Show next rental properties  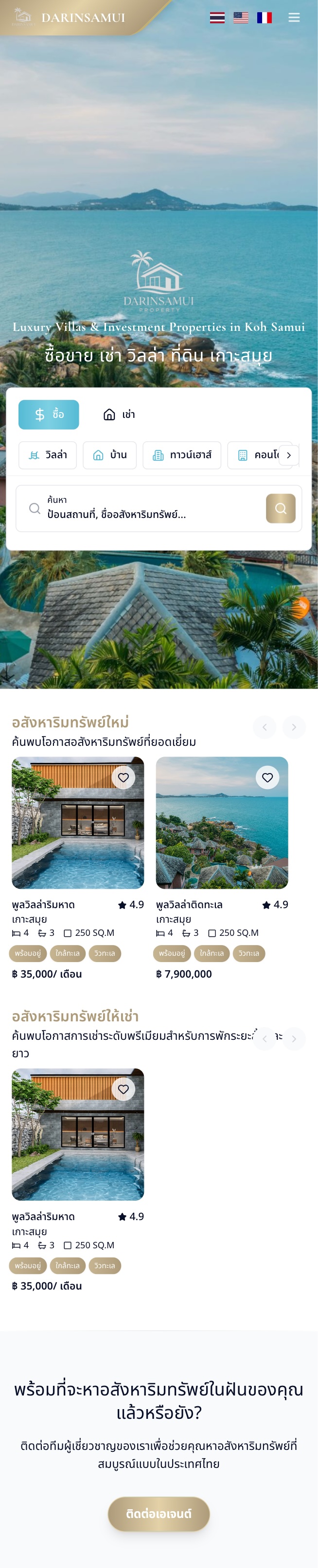click(x=294, y=1038)
